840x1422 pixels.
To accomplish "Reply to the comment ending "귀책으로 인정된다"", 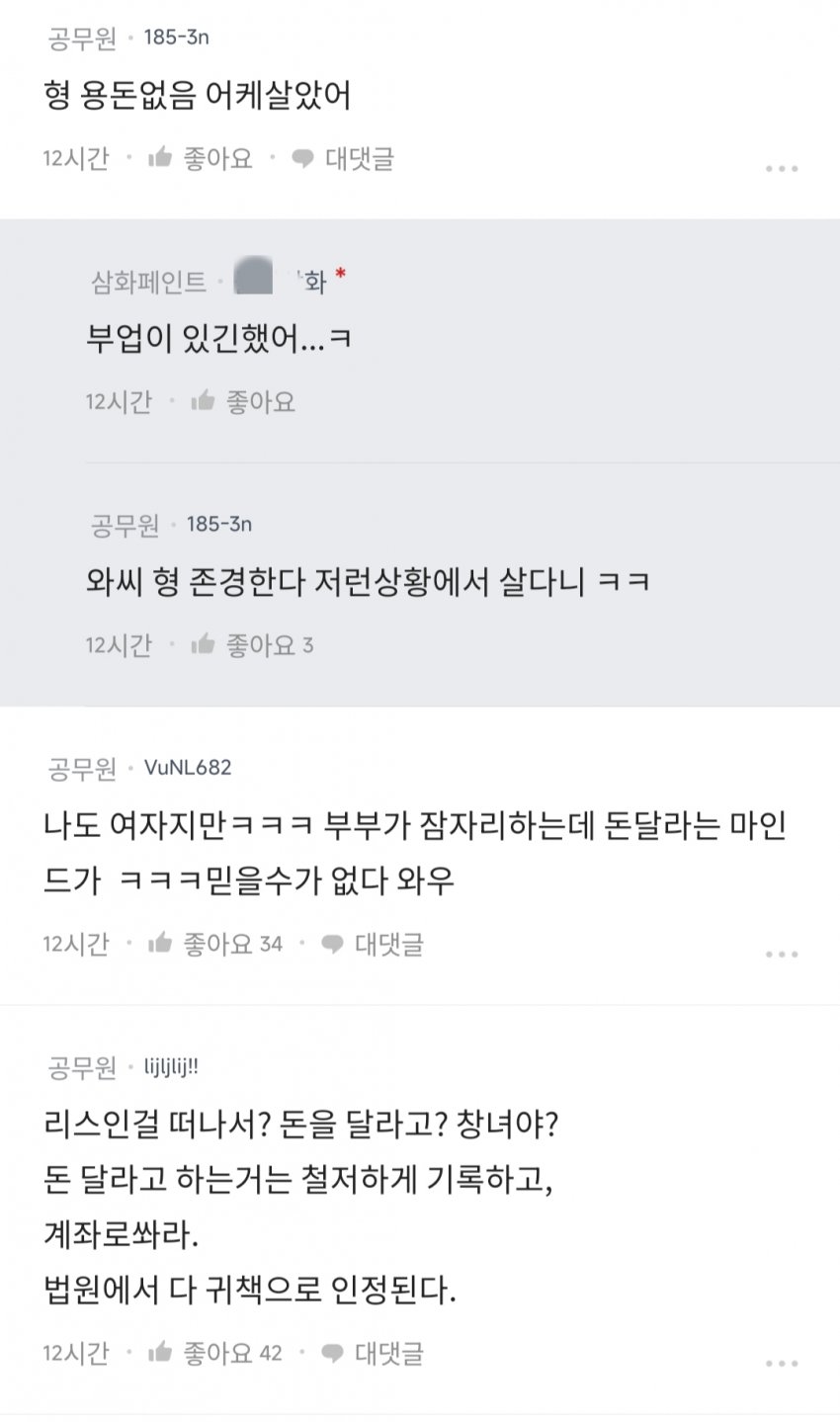I will click(x=373, y=1353).
